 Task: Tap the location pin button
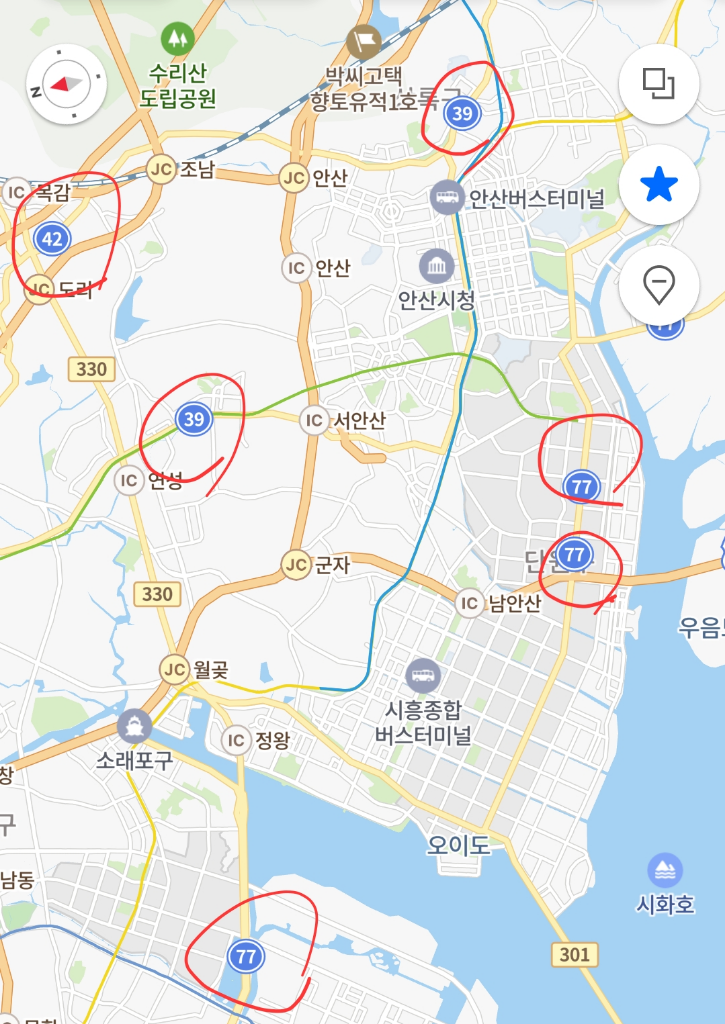[x=658, y=286]
